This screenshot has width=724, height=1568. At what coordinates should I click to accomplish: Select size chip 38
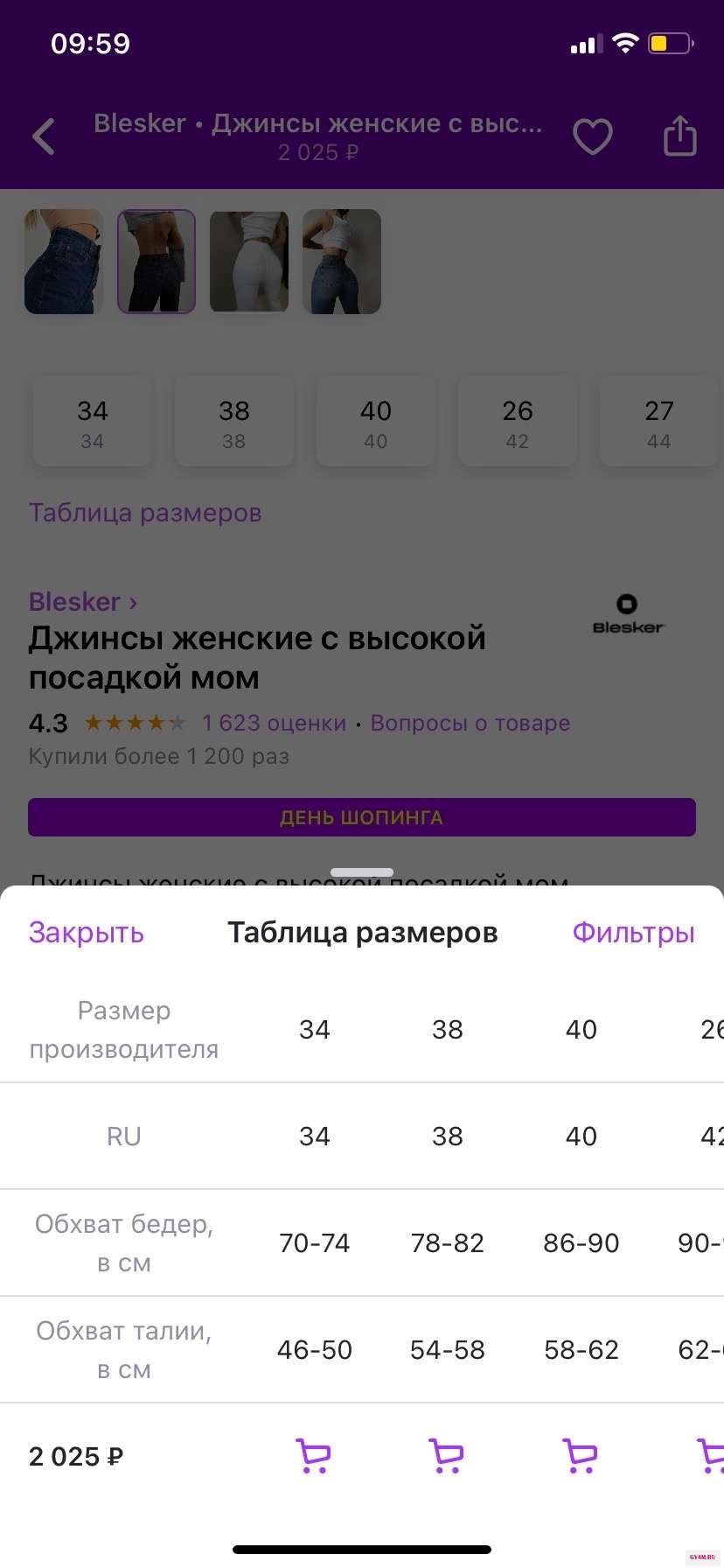(x=234, y=423)
